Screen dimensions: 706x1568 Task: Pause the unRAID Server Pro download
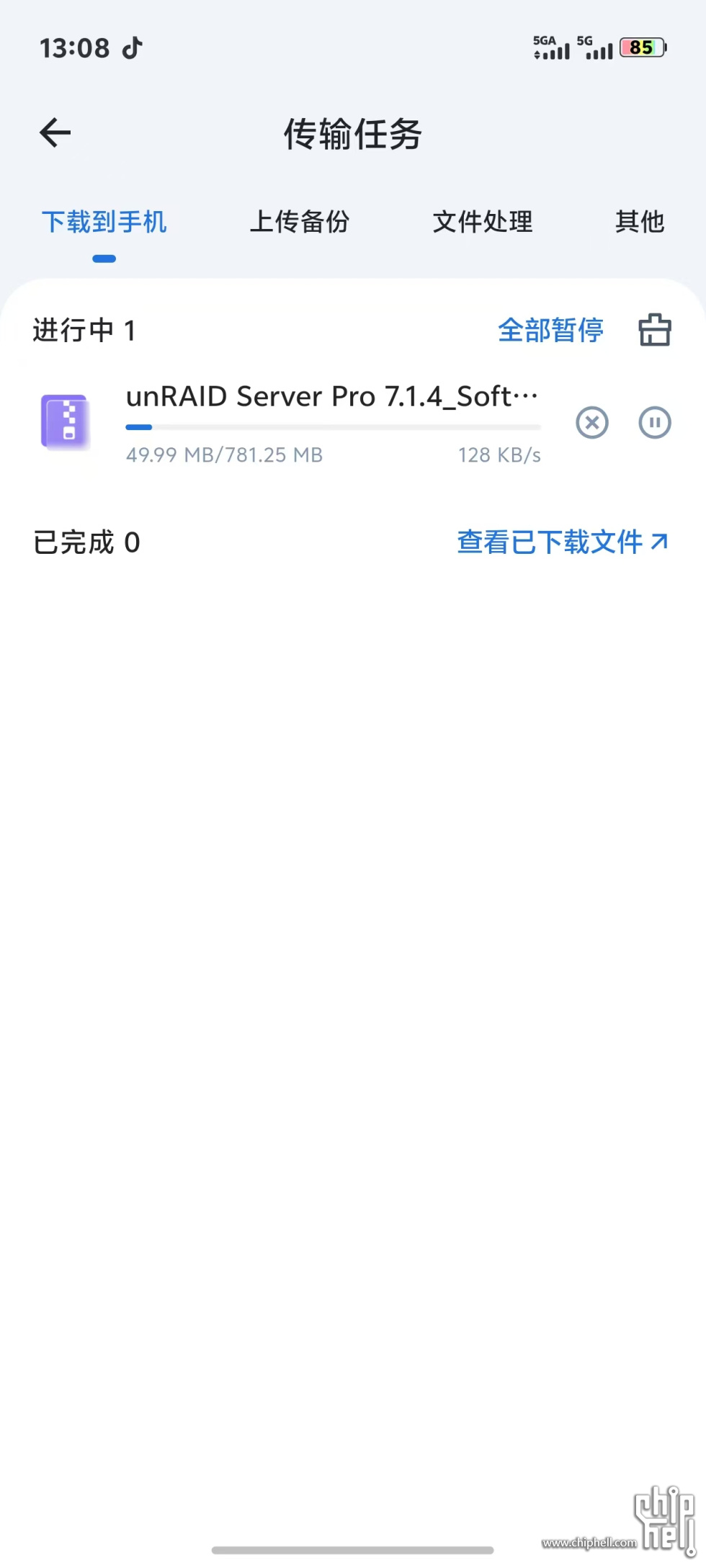click(x=655, y=423)
